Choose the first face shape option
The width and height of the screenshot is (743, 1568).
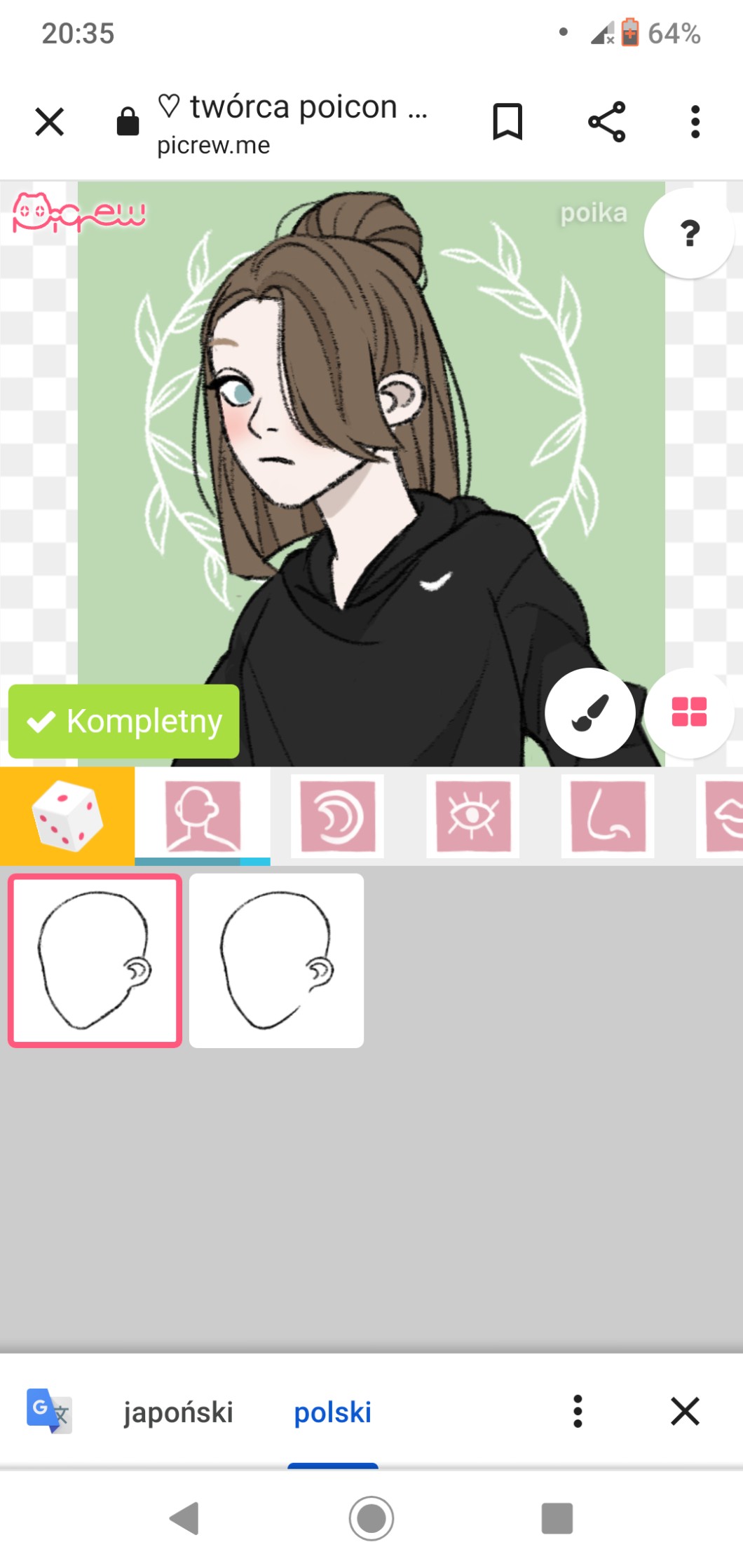(x=95, y=961)
